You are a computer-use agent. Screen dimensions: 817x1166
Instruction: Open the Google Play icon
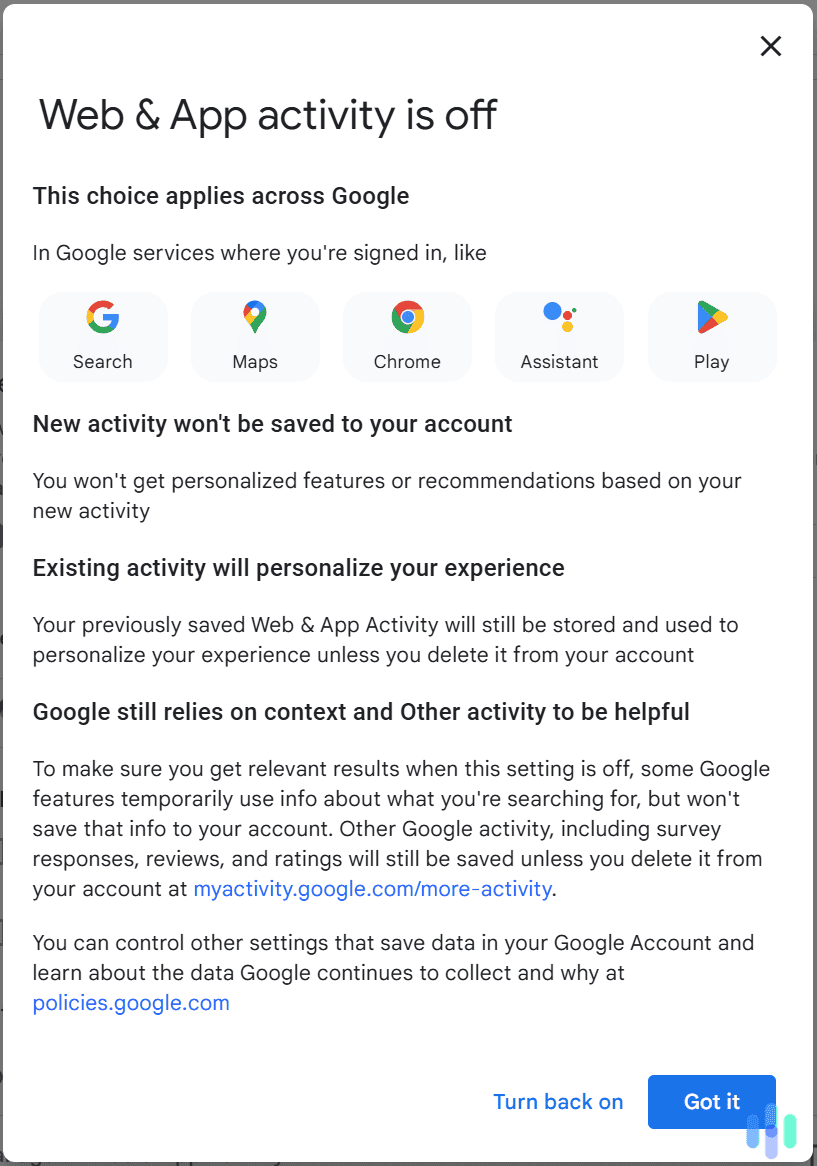pyautogui.click(x=711, y=316)
